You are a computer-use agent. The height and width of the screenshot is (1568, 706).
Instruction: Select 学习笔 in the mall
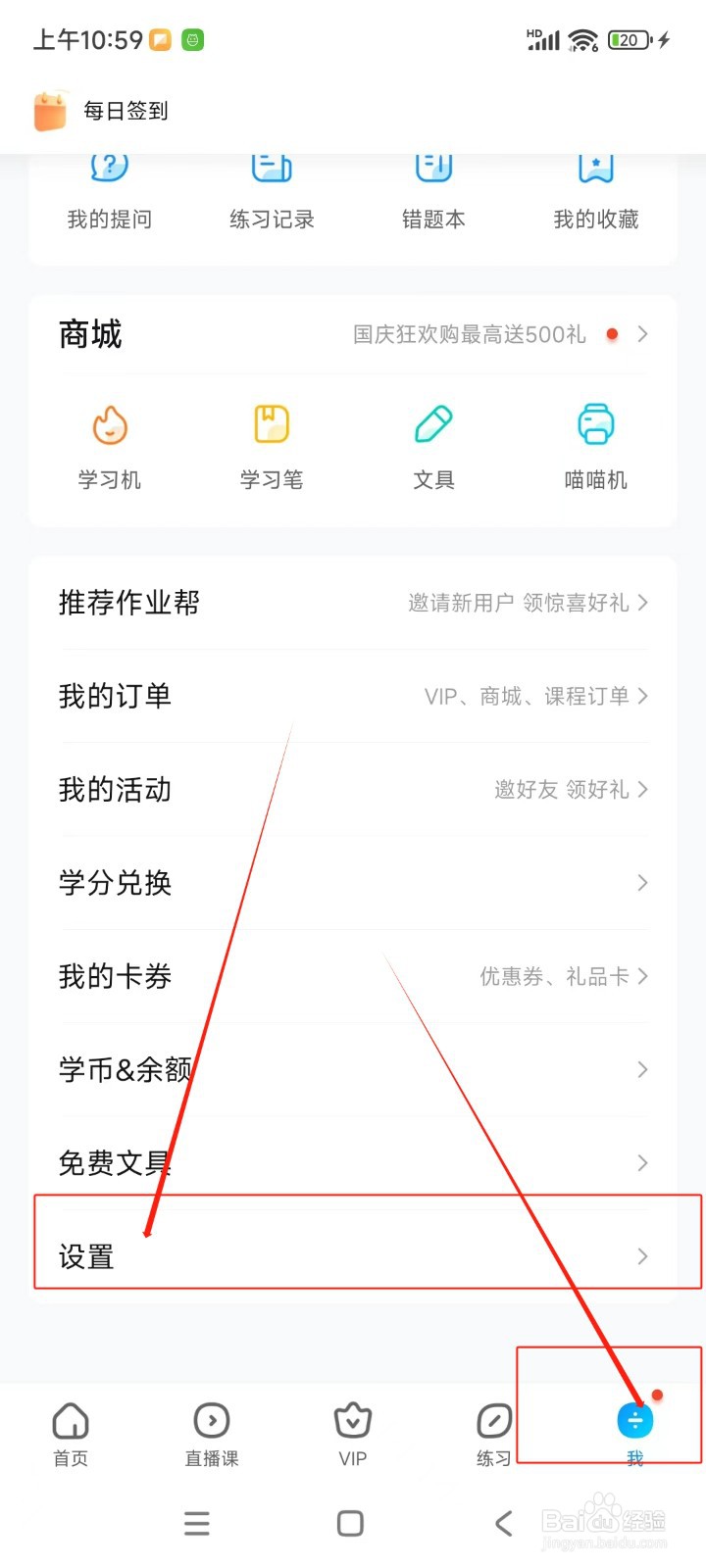(272, 447)
